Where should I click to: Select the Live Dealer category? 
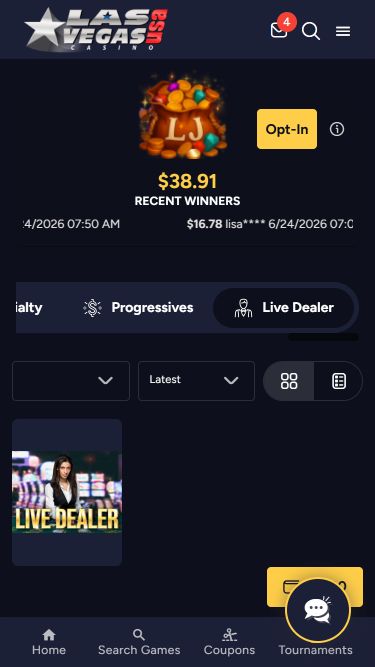point(284,308)
